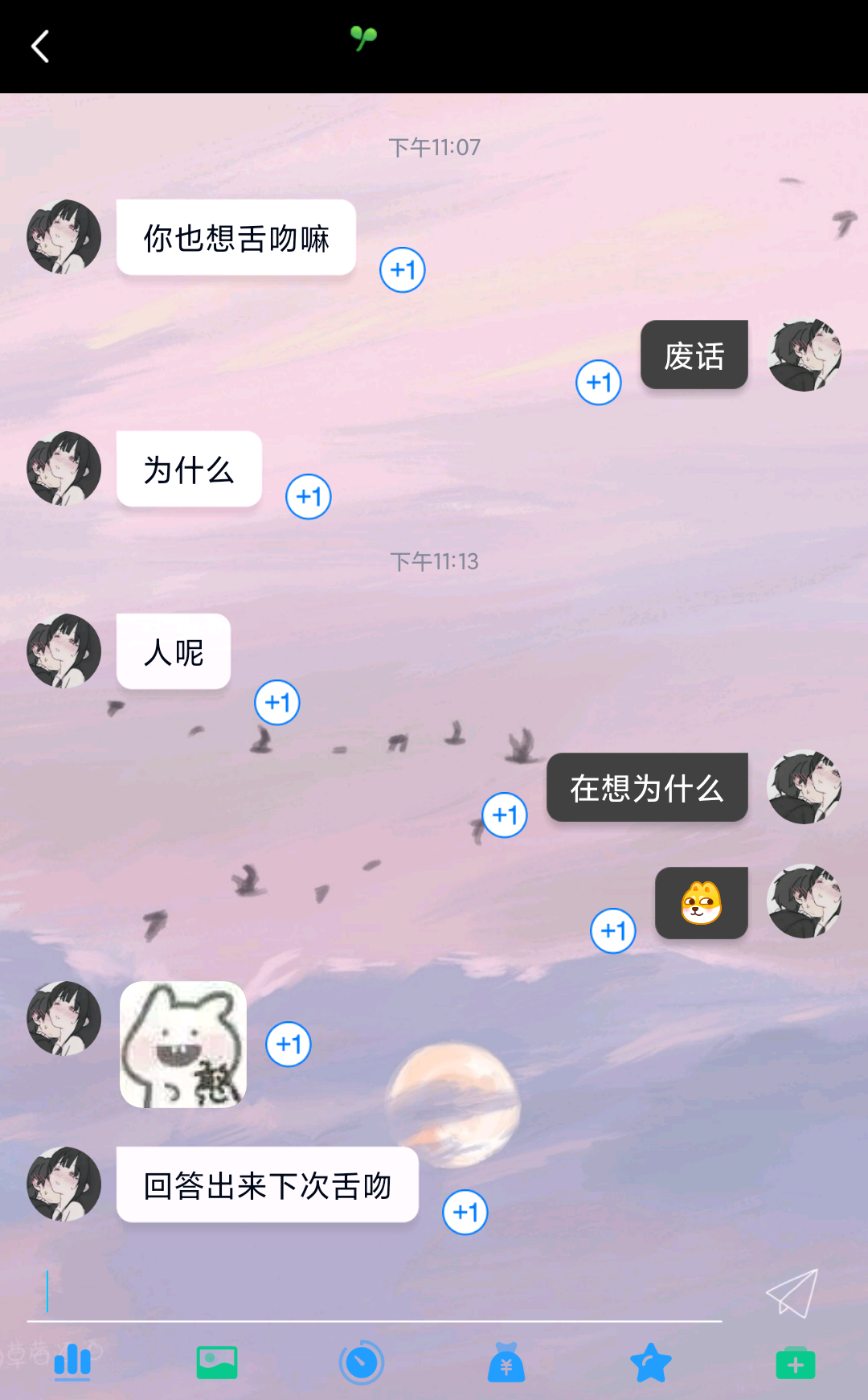
Task: Open the white bear sticker image
Action: pos(183,1045)
